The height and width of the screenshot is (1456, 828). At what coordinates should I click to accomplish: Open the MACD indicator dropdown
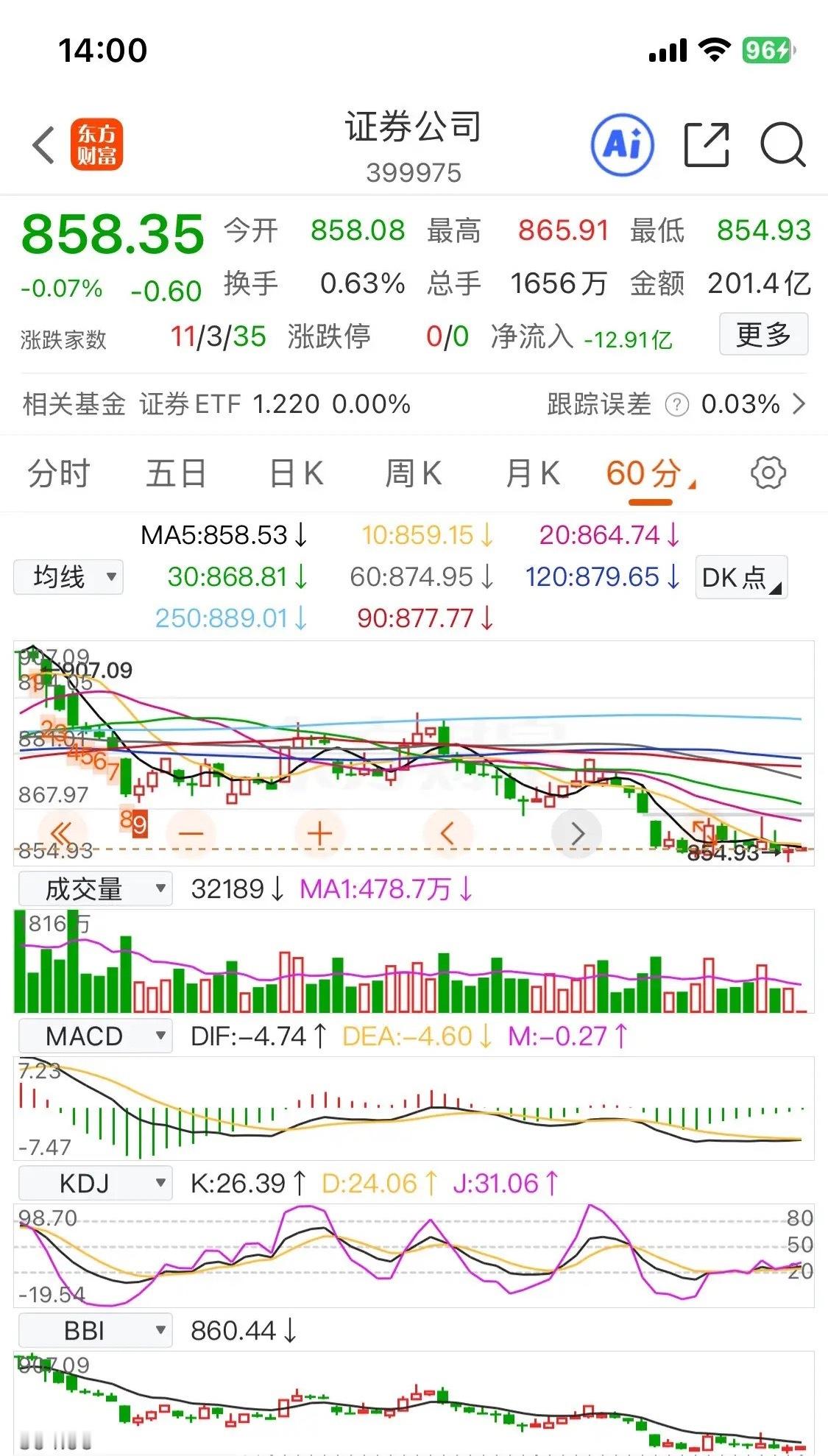click(x=94, y=1035)
